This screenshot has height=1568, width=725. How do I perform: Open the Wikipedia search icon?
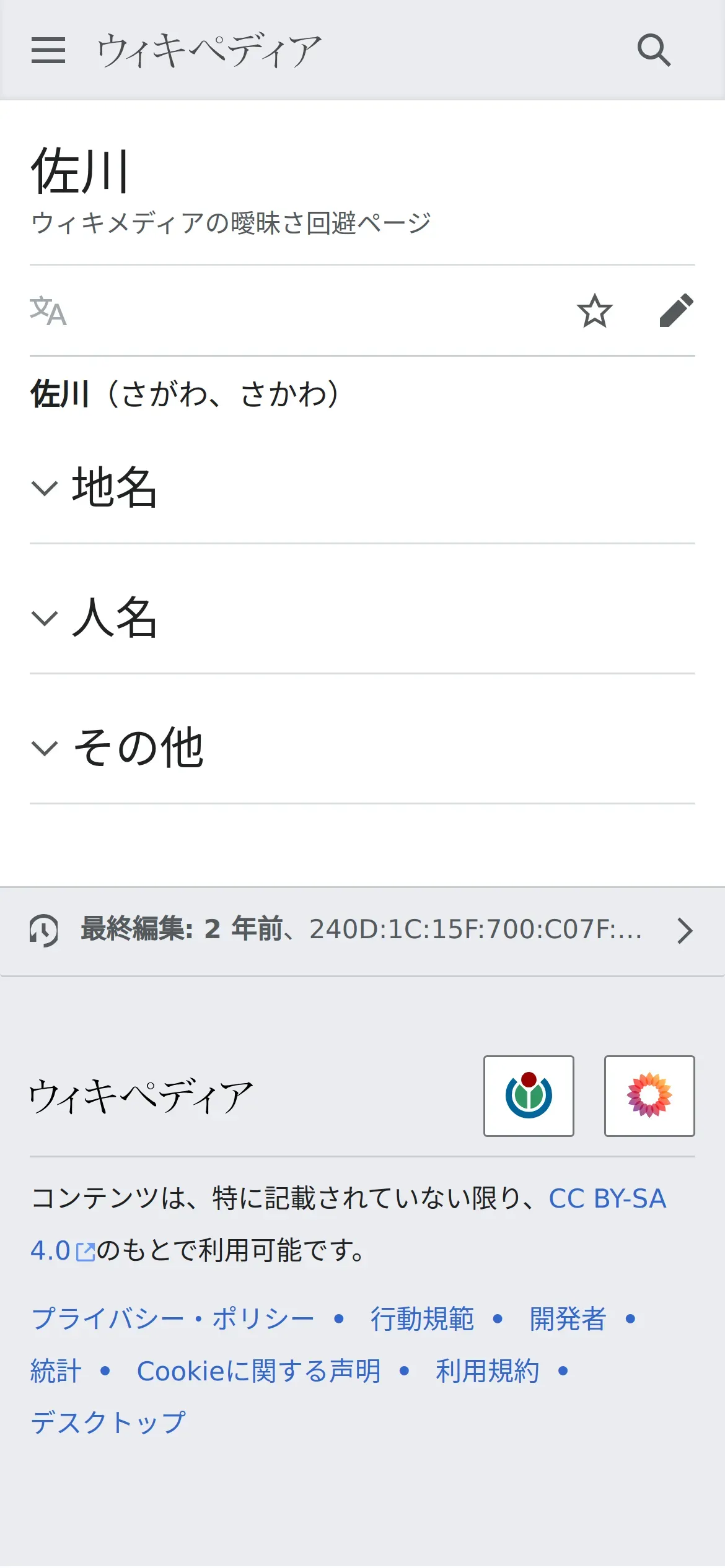tap(654, 50)
